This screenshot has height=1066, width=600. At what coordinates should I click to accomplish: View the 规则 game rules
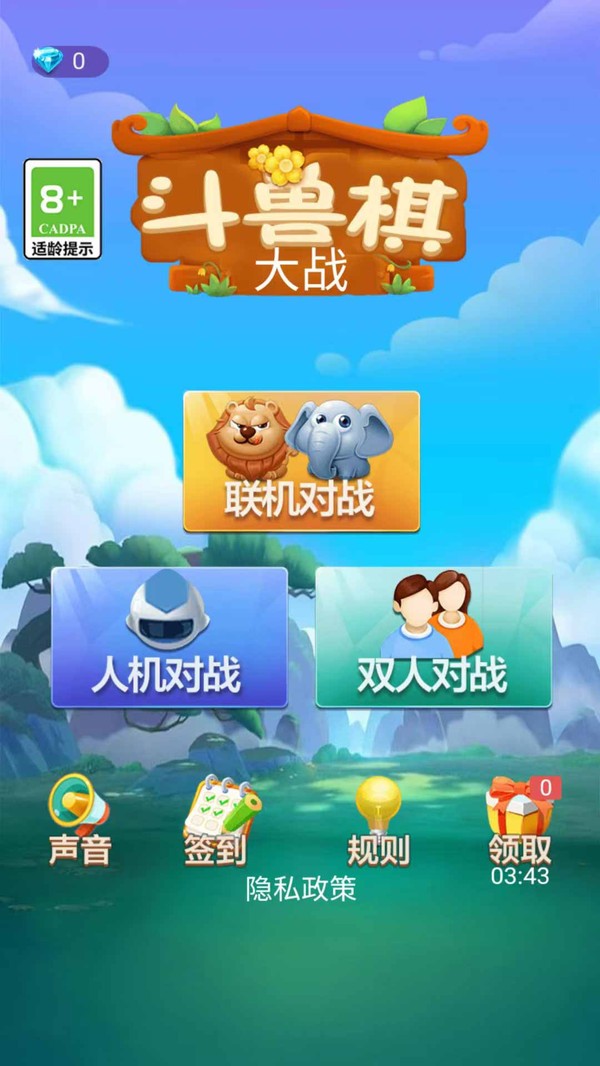pyautogui.click(x=378, y=821)
